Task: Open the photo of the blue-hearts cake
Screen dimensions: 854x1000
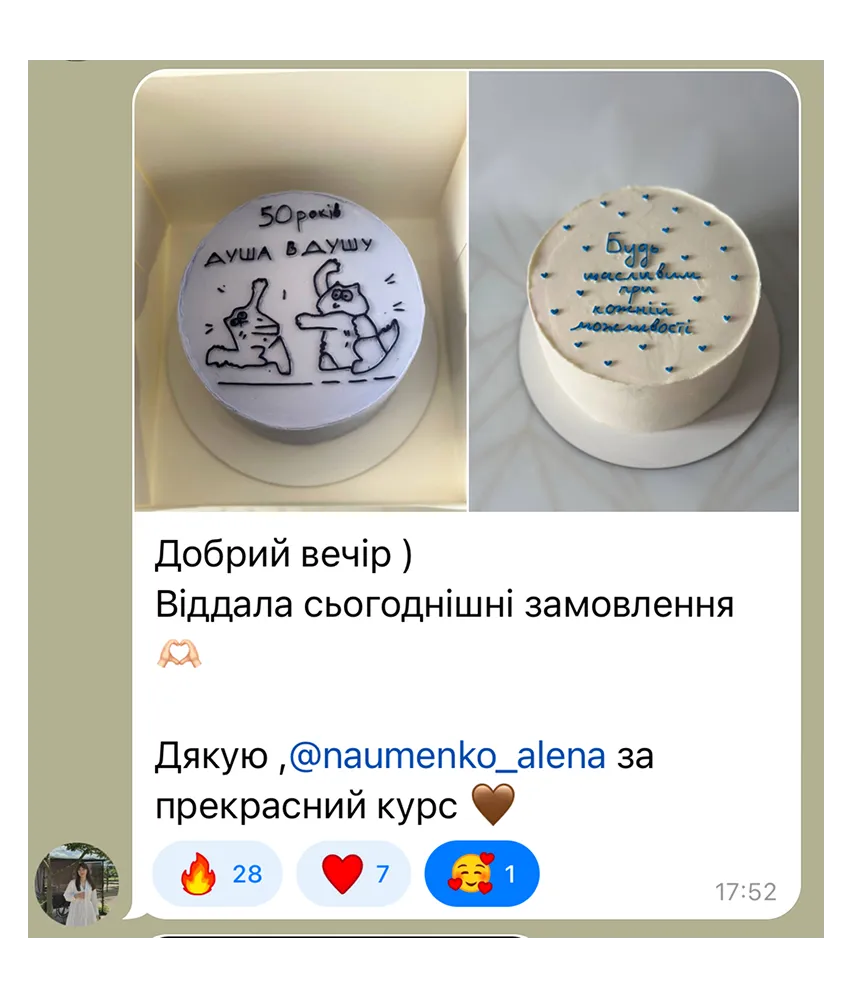Action: 634,290
